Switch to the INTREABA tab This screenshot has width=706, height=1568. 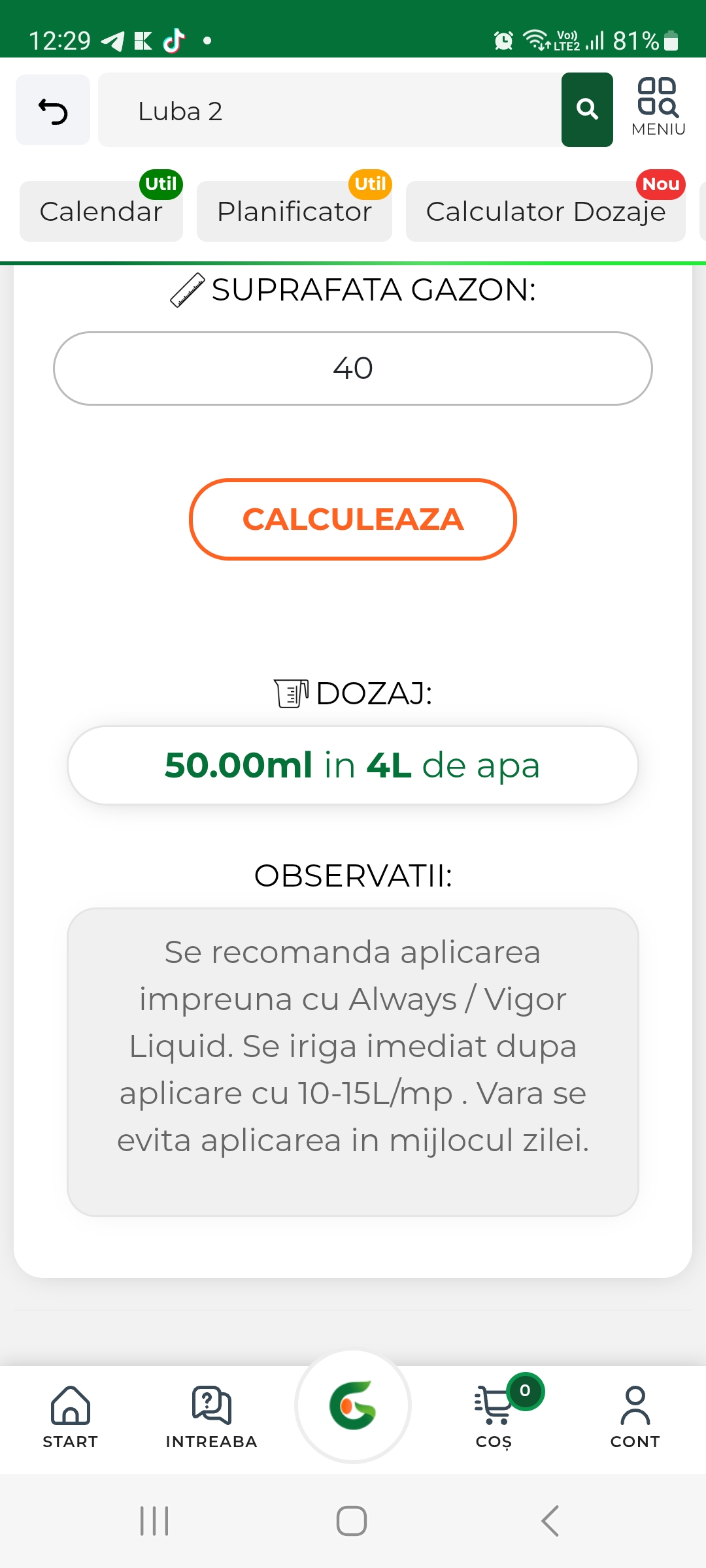tap(212, 1416)
